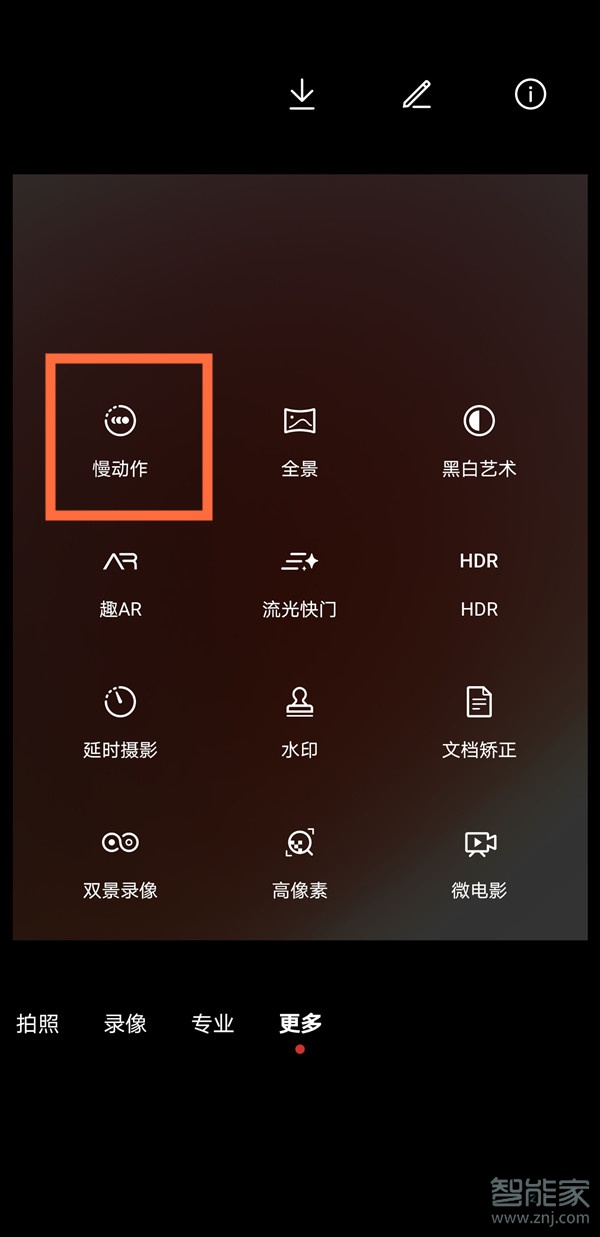Open the info icon

coord(530,94)
